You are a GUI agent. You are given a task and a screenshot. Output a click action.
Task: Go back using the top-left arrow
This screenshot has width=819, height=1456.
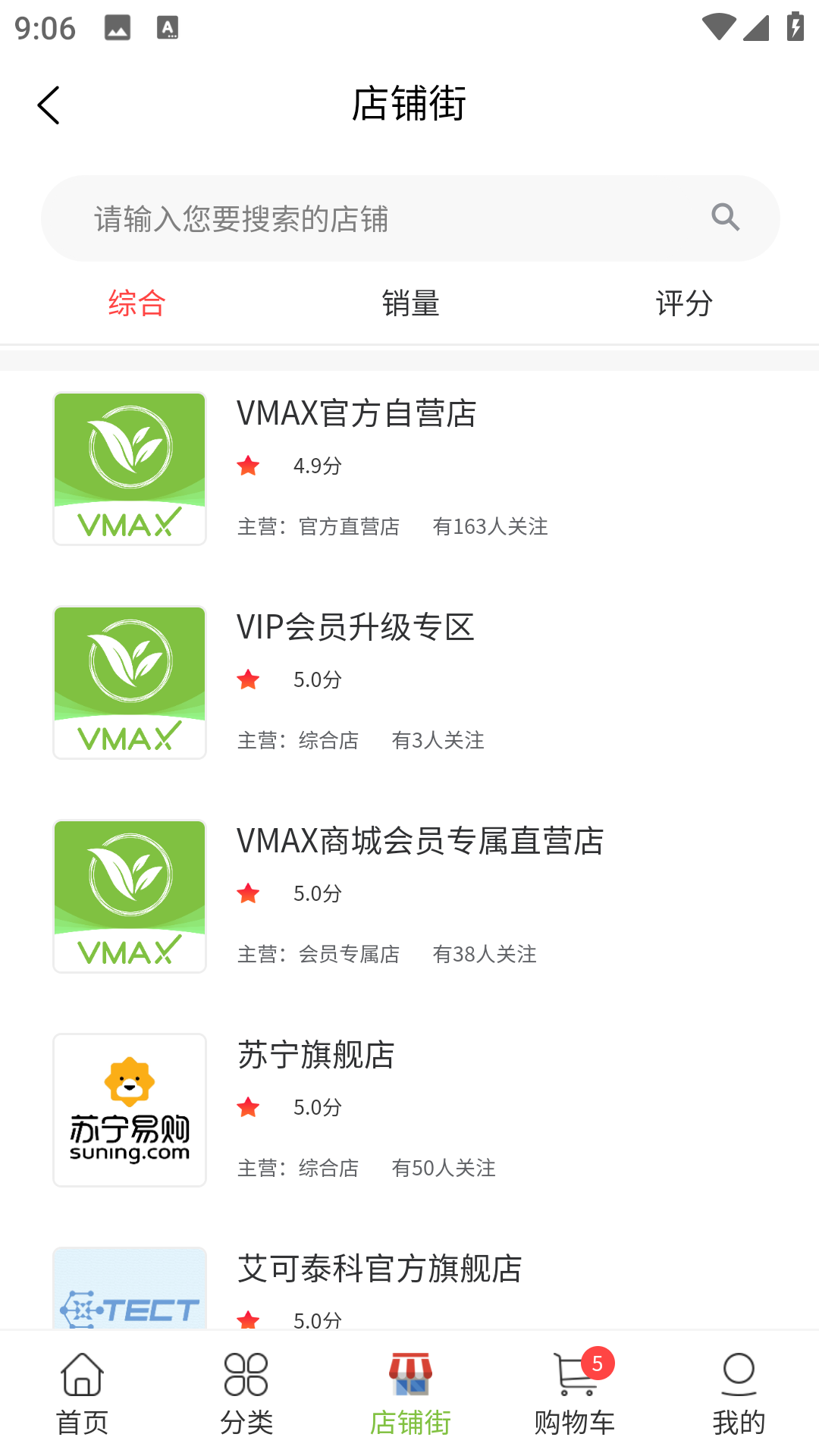point(49,105)
